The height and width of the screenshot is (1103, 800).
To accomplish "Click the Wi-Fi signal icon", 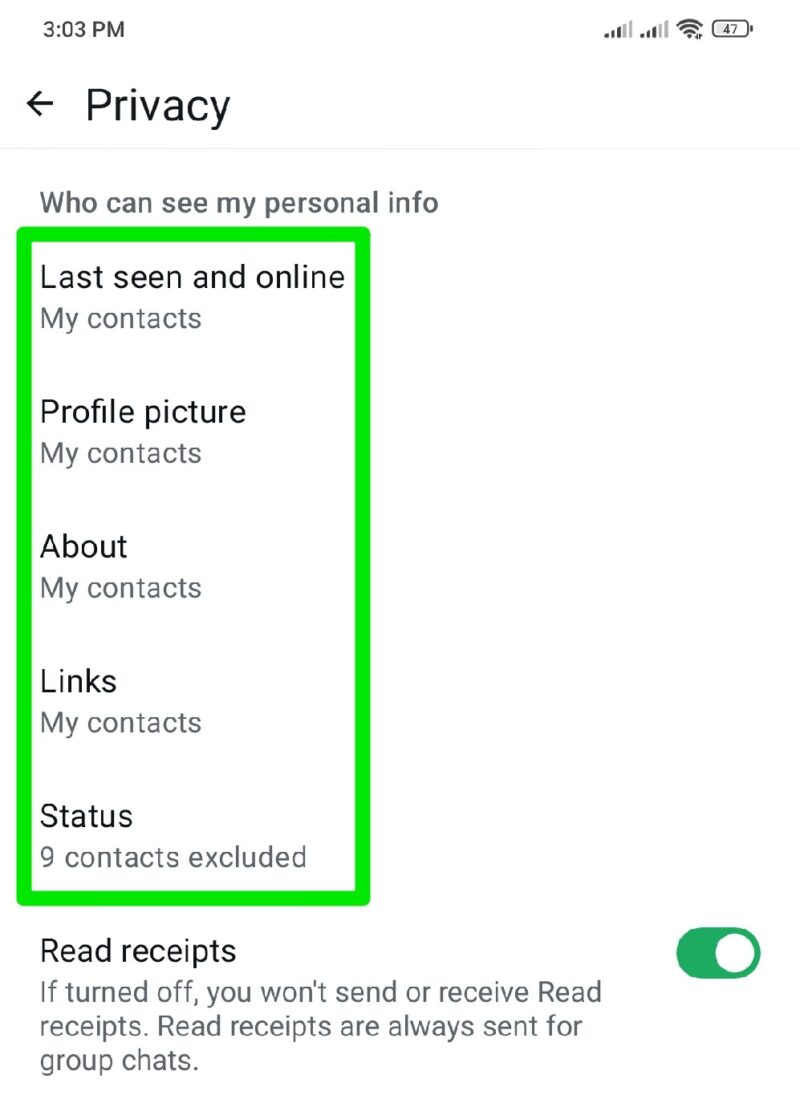I will [692, 29].
